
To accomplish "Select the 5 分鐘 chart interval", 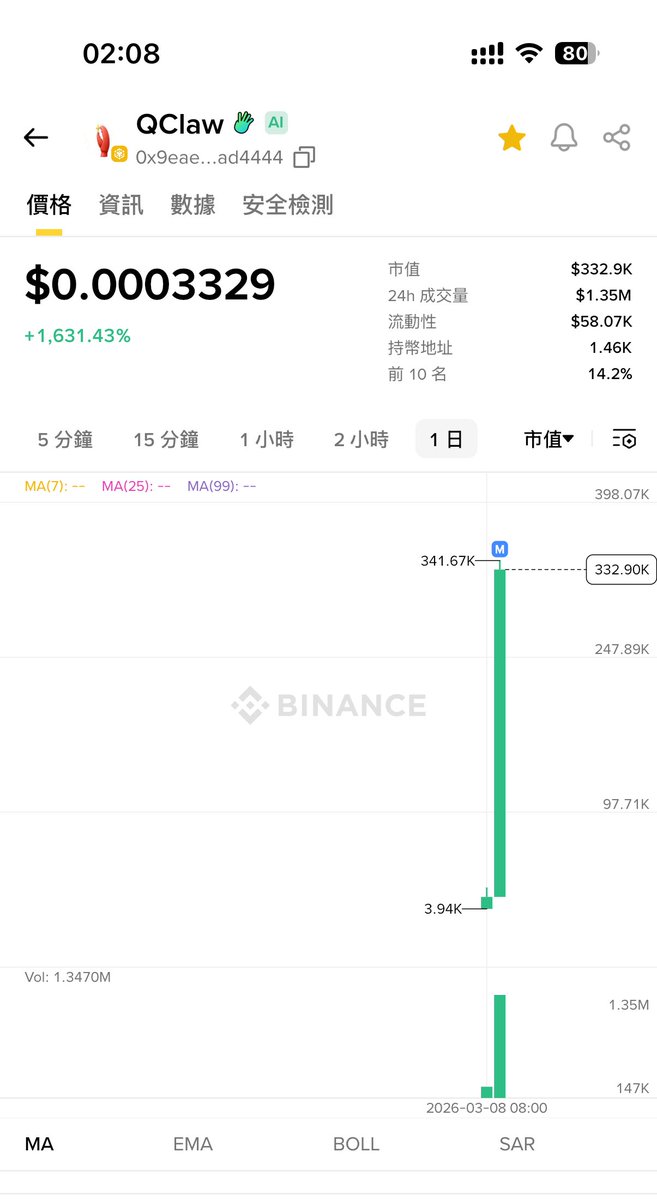I will pyautogui.click(x=65, y=439).
